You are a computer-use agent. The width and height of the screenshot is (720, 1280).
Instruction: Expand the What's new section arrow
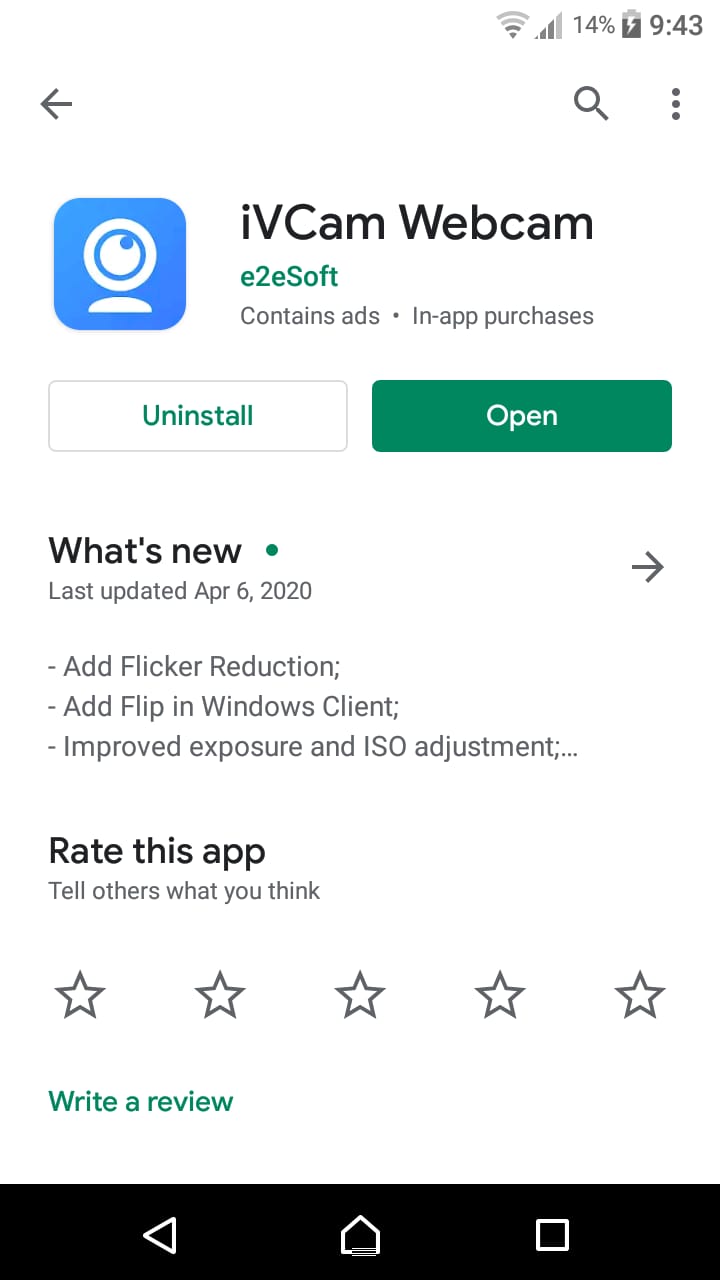[x=648, y=568]
